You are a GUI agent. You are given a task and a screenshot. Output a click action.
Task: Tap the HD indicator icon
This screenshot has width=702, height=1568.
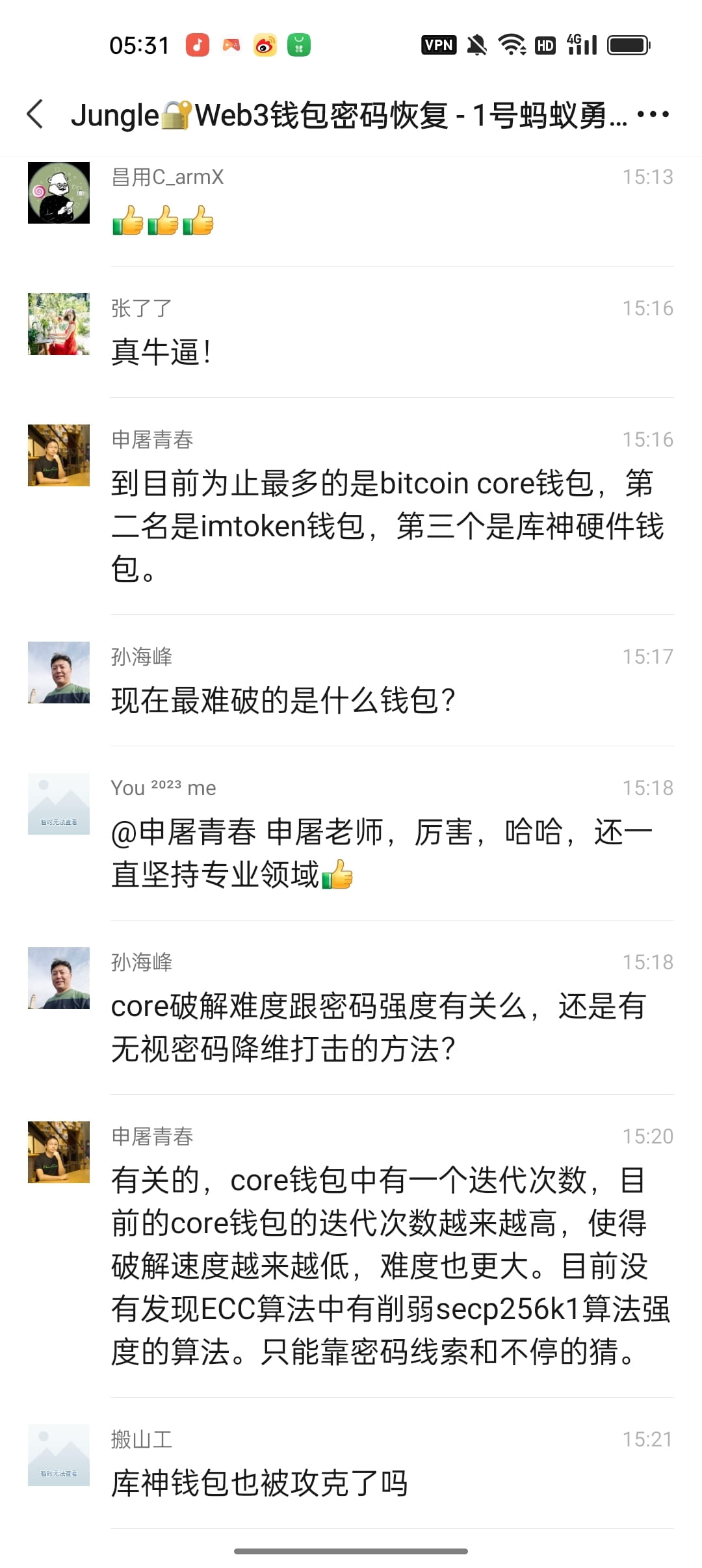(x=546, y=44)
